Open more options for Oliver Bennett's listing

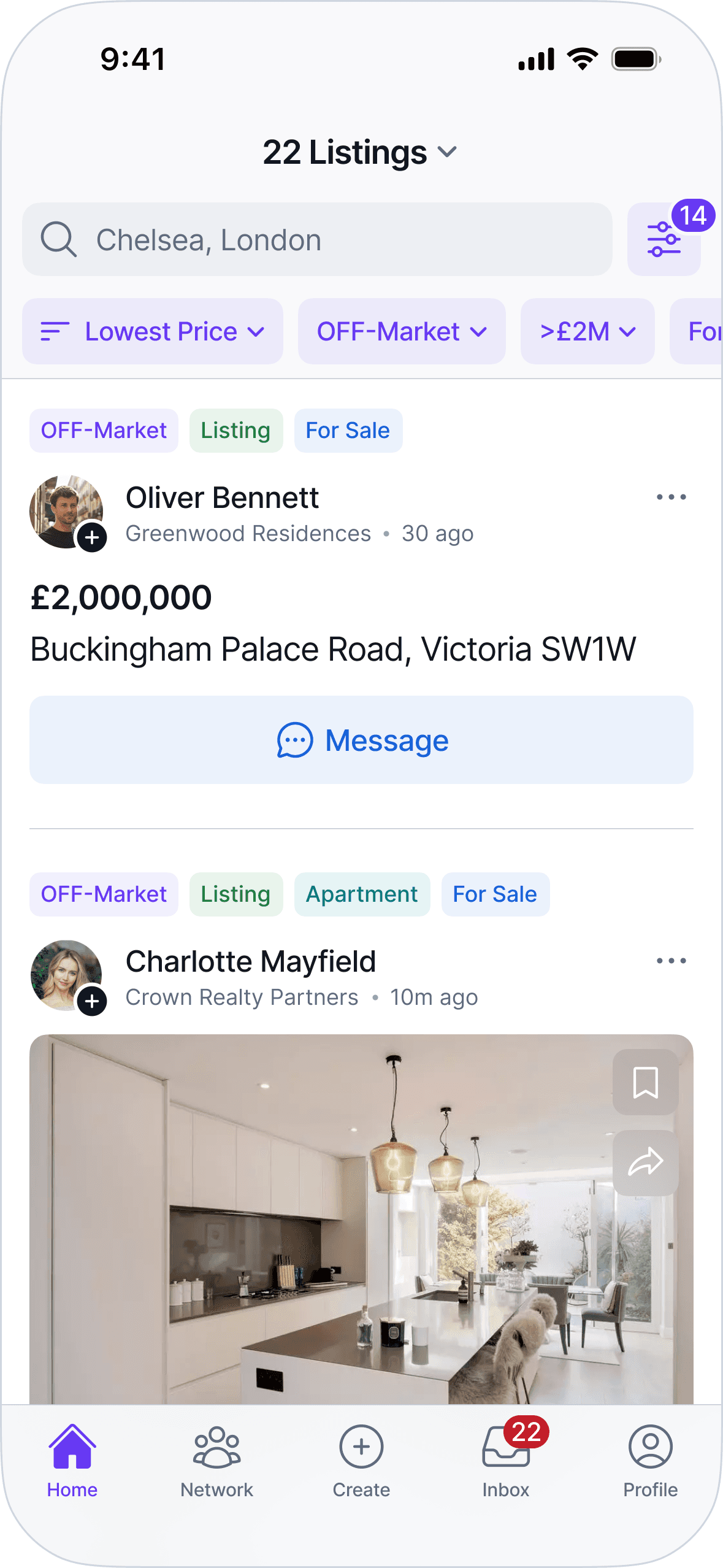pyautogui.click(x=671, y=497)
